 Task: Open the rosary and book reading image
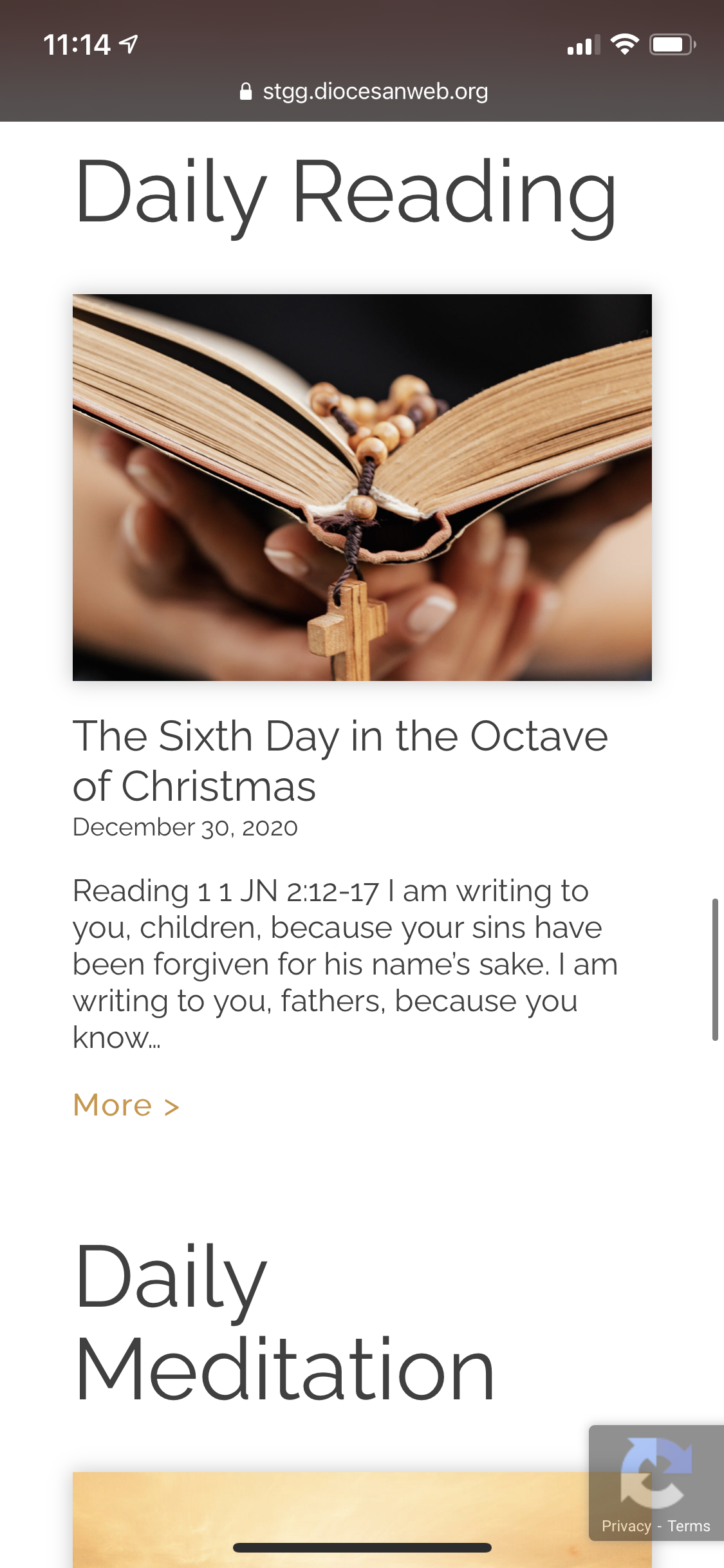click(362, 487)
